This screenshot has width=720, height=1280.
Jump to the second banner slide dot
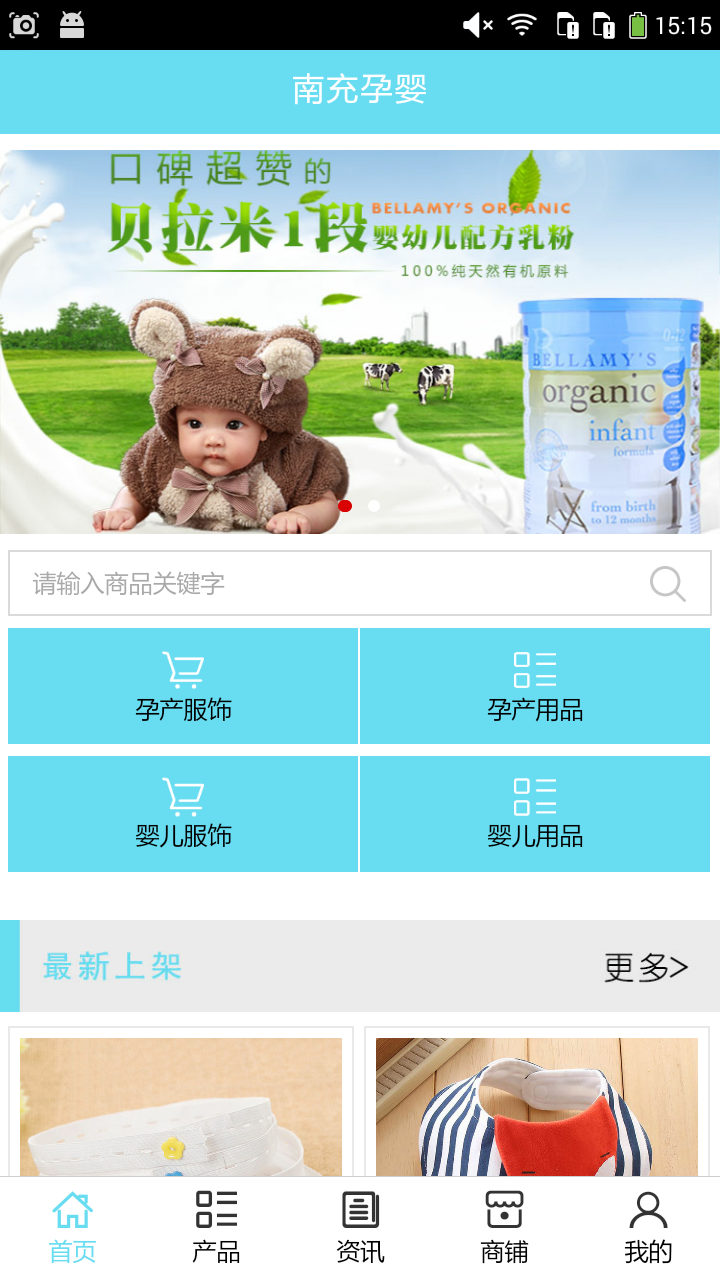[x=374, y=506]
